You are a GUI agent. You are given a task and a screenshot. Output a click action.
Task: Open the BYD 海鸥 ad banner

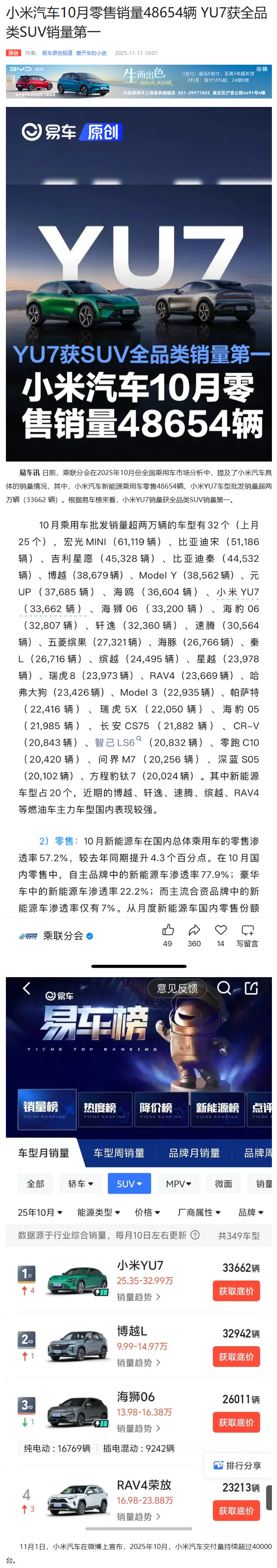139,81
